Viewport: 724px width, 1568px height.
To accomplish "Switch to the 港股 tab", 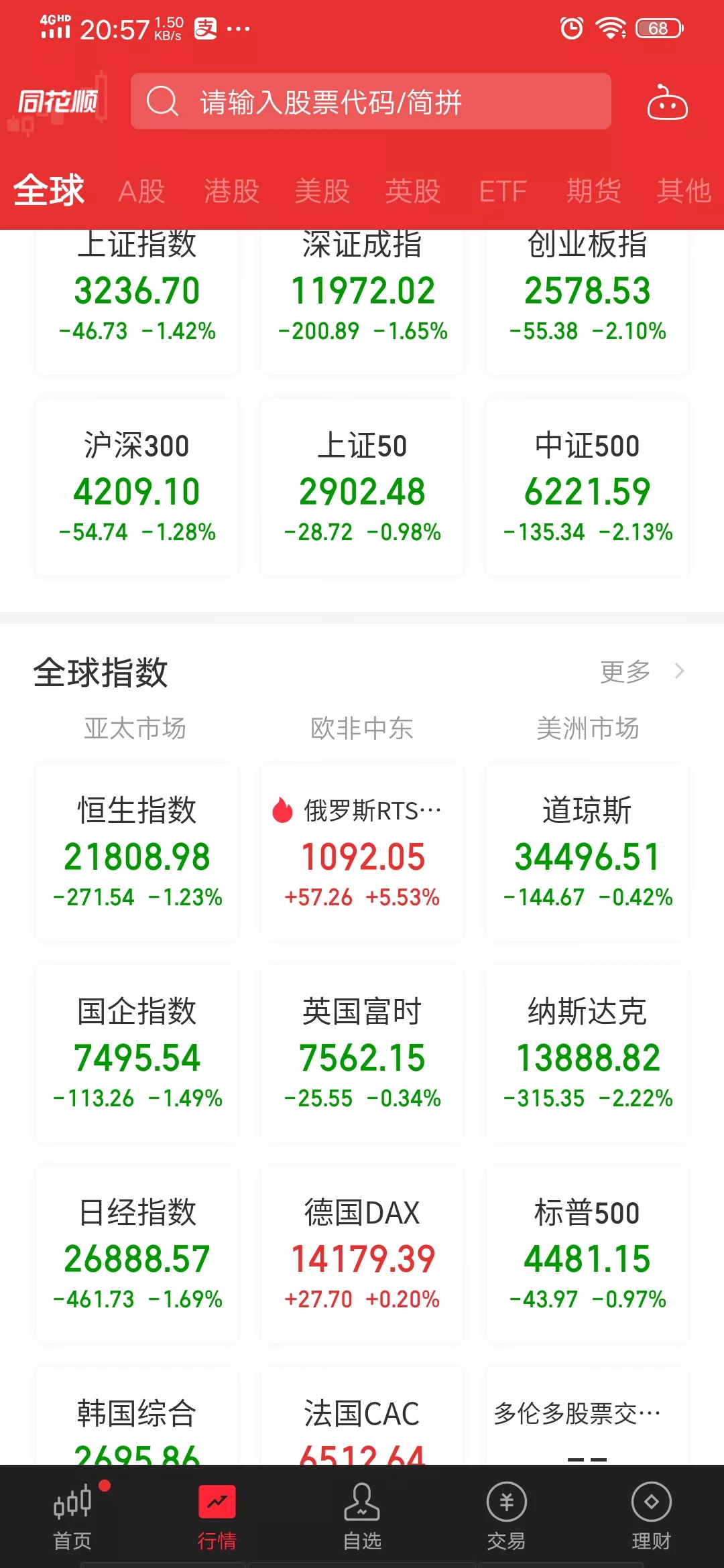I will pyautogui.click(x=232, y=191).
